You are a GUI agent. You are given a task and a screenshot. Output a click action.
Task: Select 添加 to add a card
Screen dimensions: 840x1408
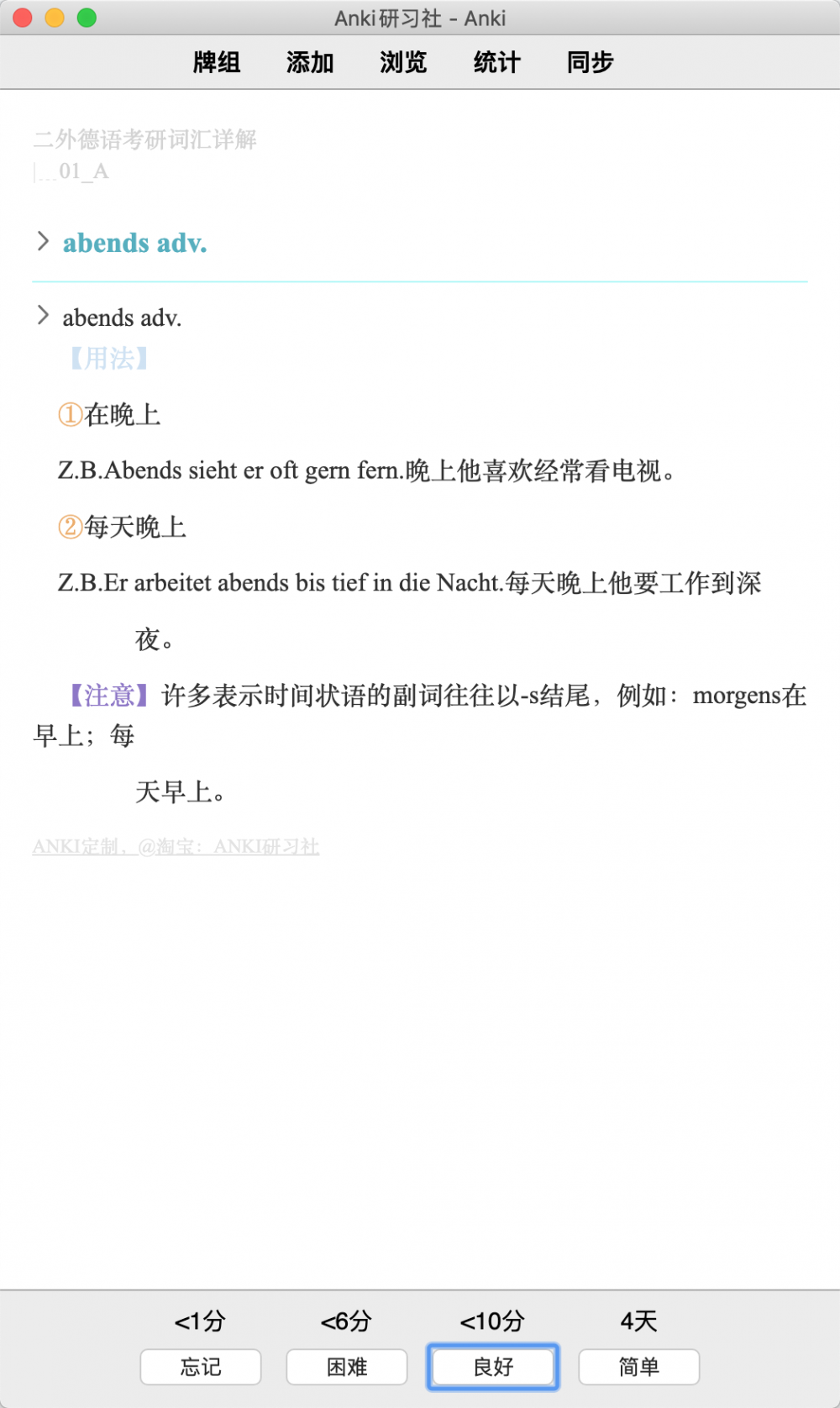[x=310, y=62]
